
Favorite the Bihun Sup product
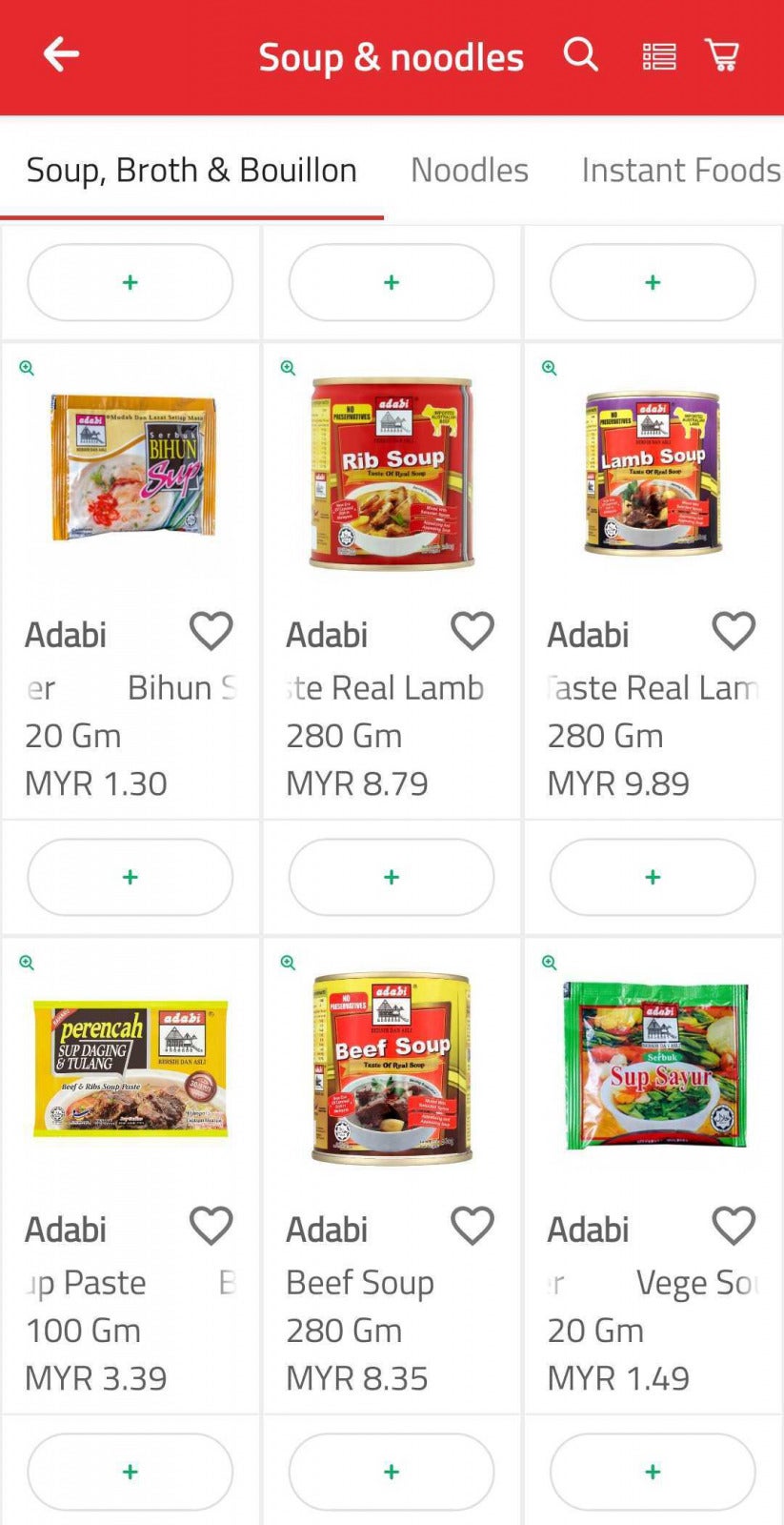pyautogui.click(x=211, y=631)
